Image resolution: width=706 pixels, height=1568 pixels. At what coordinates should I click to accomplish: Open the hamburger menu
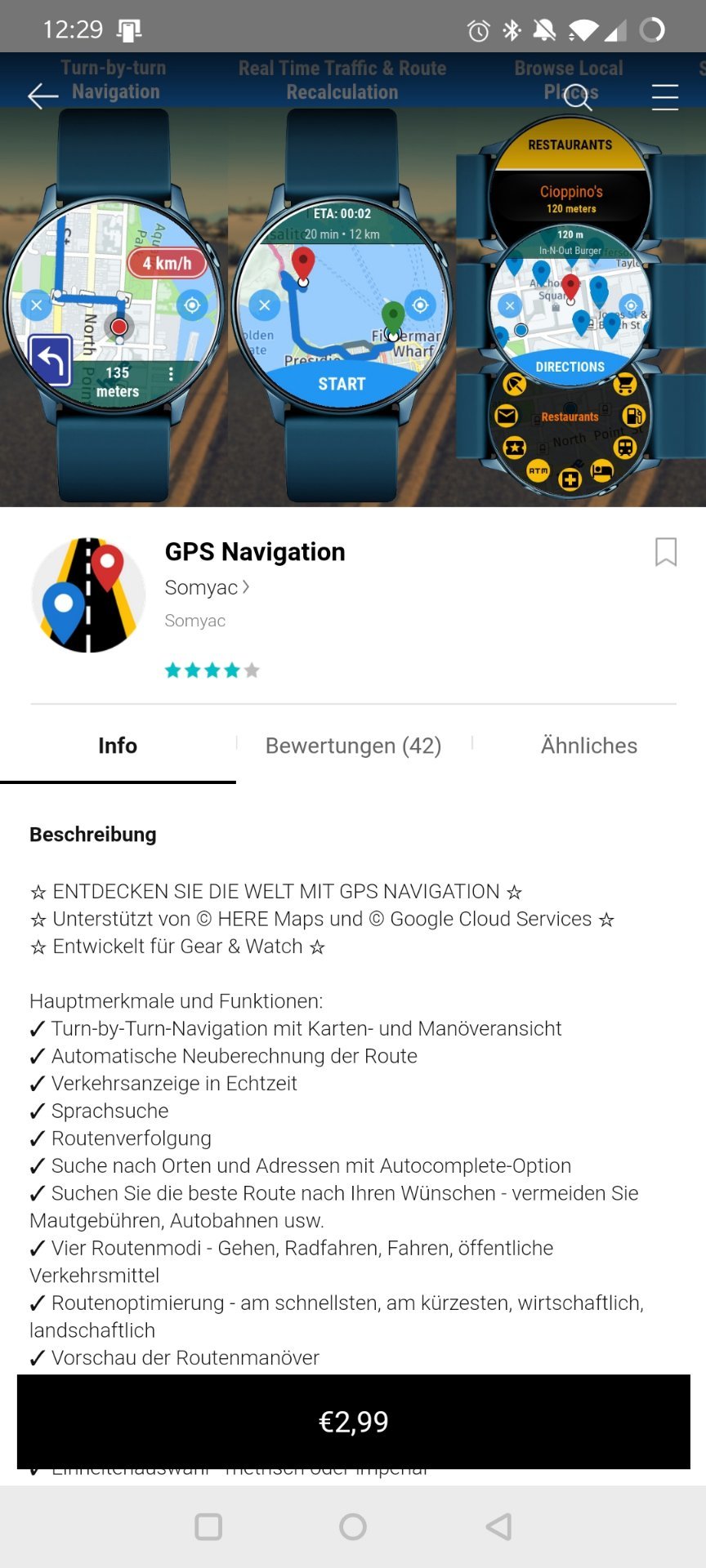point(664,97)
